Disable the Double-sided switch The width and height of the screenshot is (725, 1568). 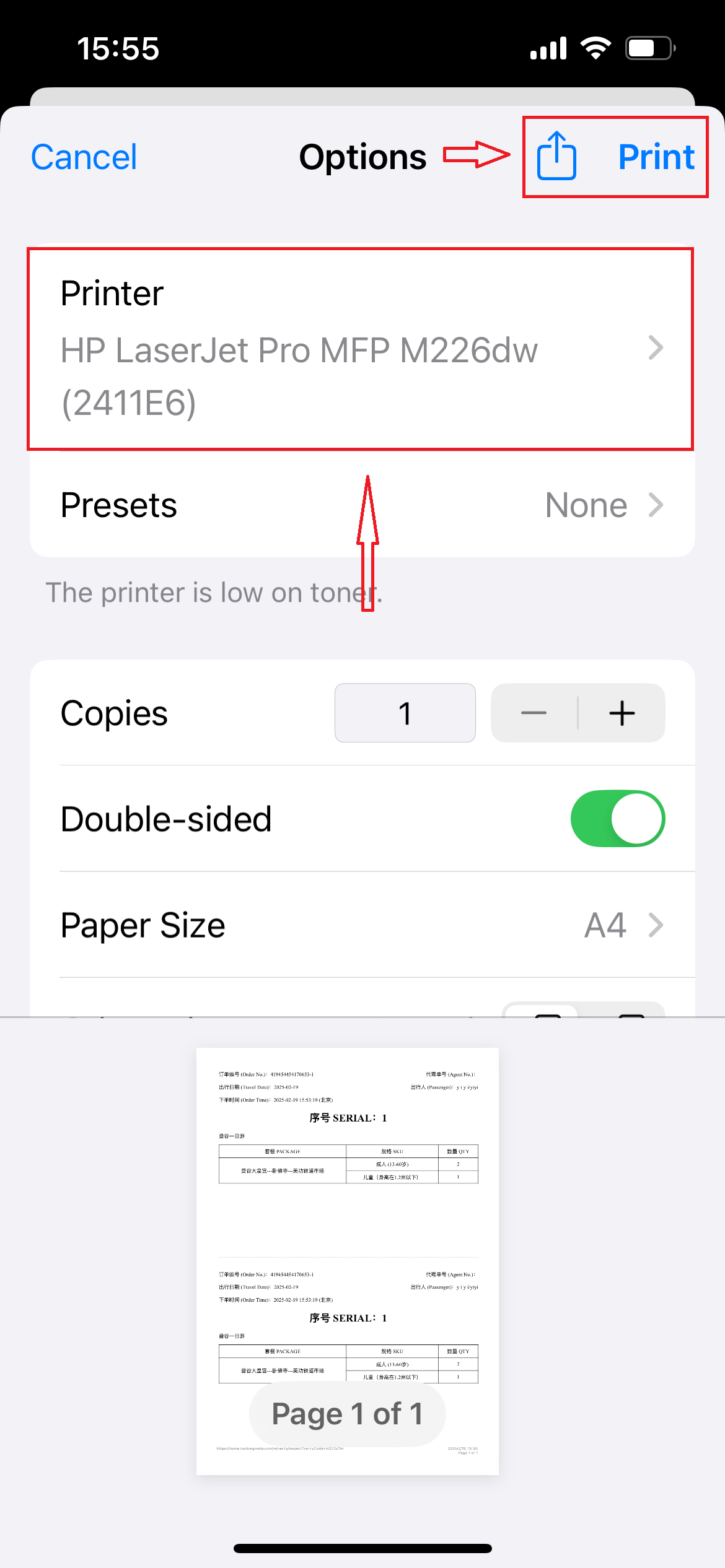click(x=617, y=819)
